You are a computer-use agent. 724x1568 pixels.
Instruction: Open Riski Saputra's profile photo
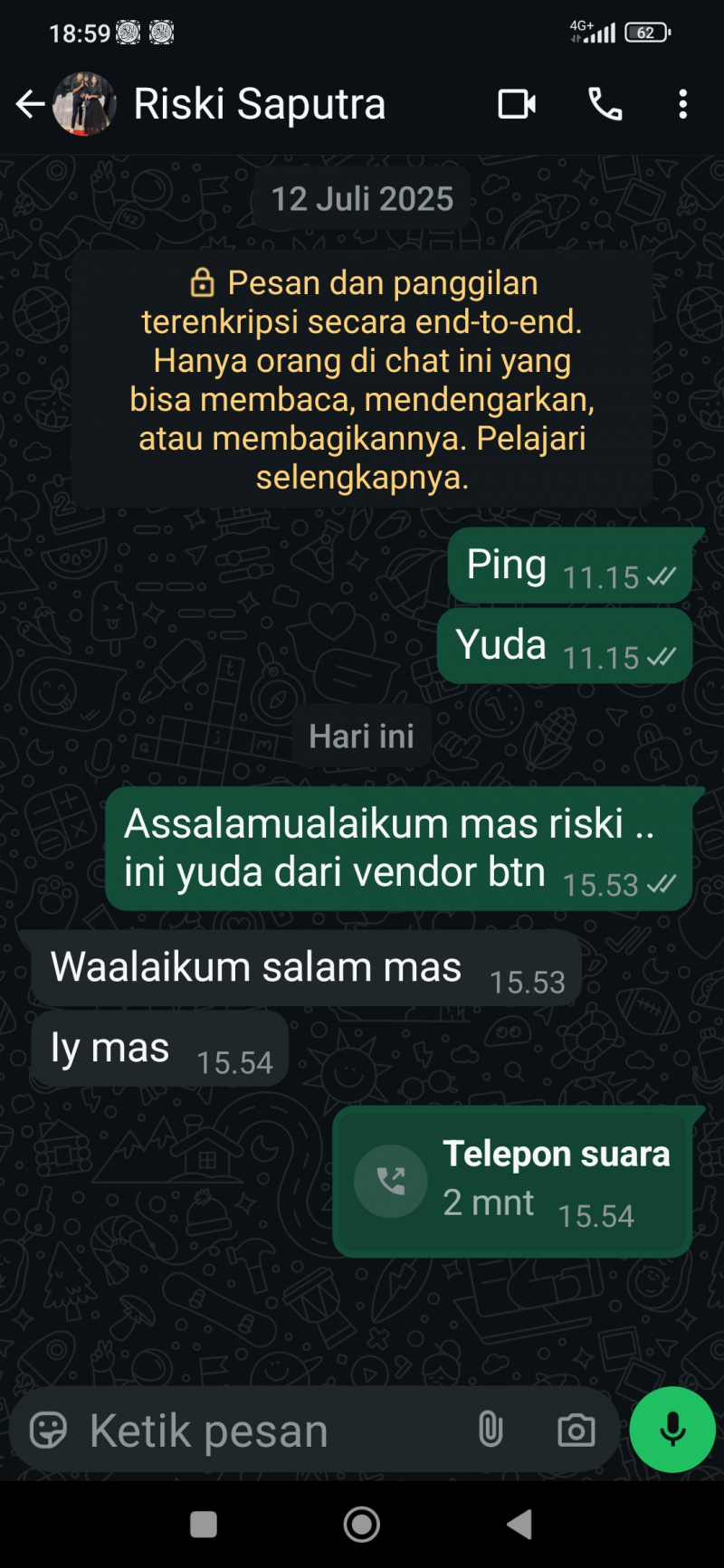click(x=83, y=103)
